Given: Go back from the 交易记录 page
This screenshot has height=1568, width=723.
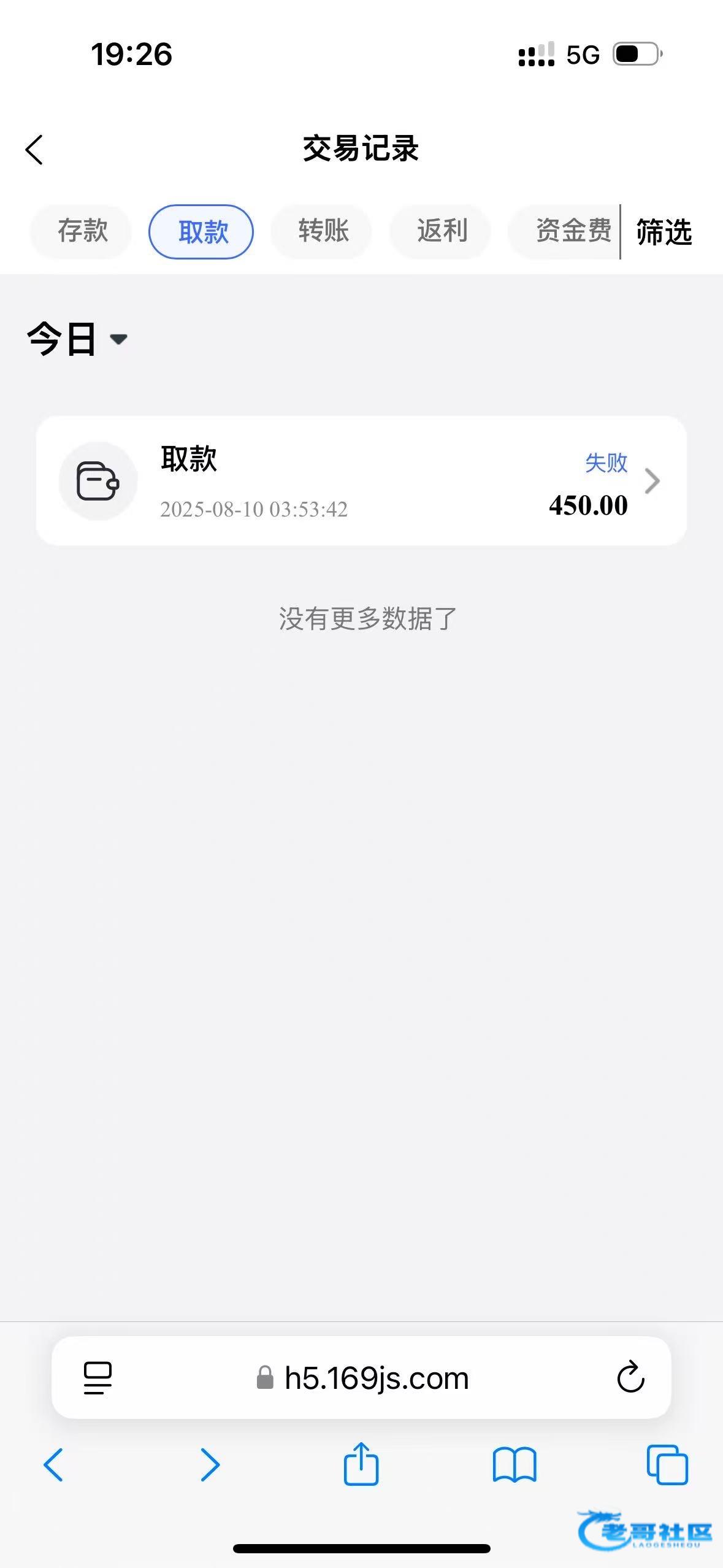Looking at the screenshot, I should pyautogui.click(x=34, y=150).
